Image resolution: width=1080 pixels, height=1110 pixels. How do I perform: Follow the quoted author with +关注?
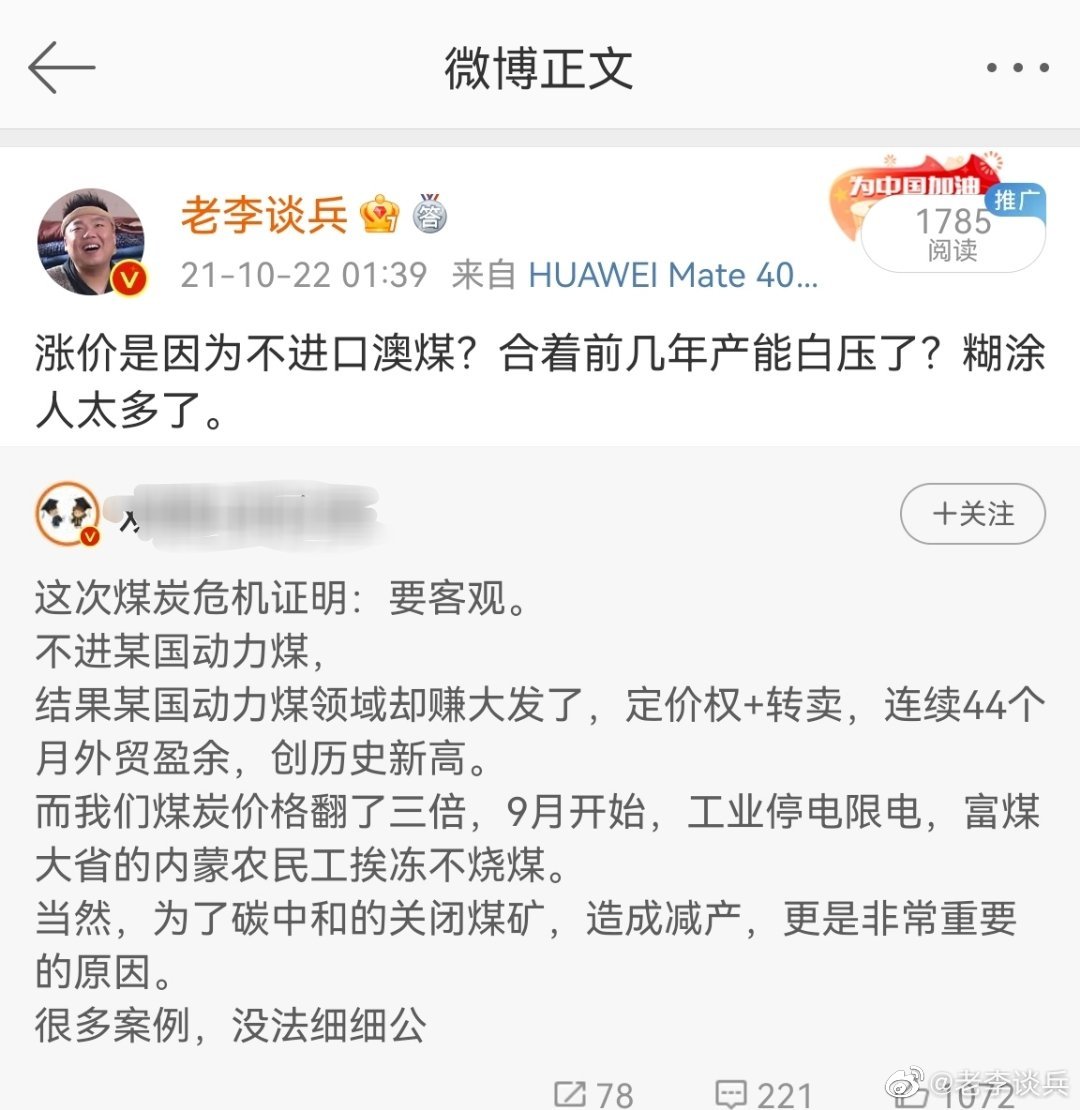click(972, 515)
